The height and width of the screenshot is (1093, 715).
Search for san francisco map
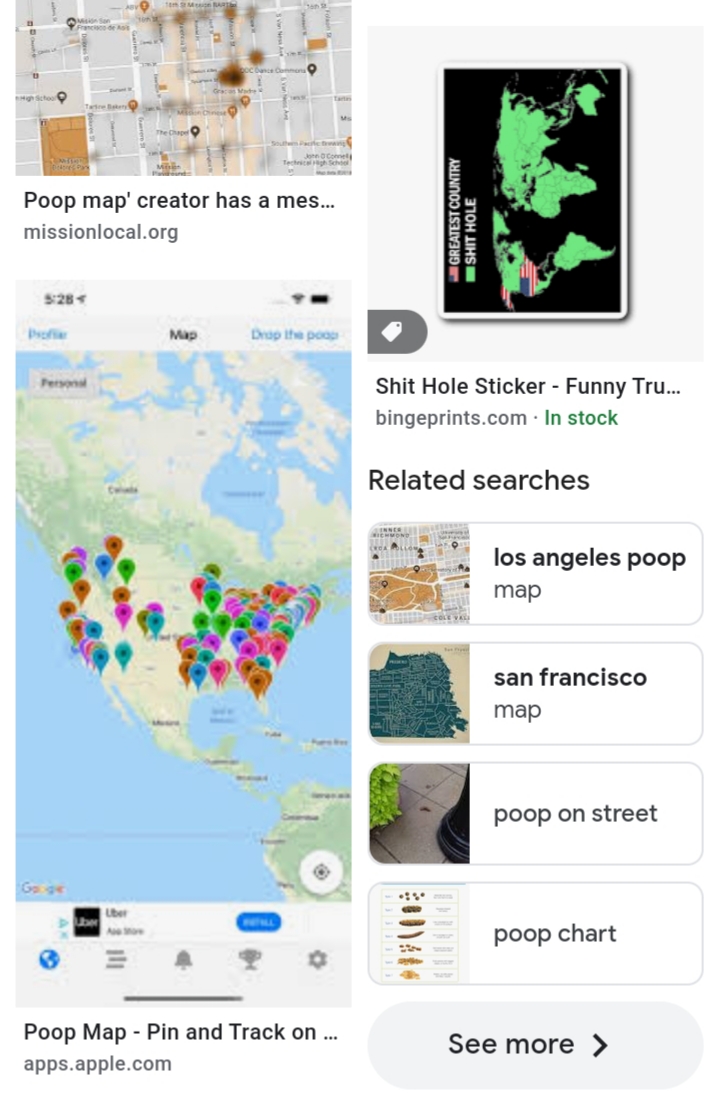tap(535, 694)
